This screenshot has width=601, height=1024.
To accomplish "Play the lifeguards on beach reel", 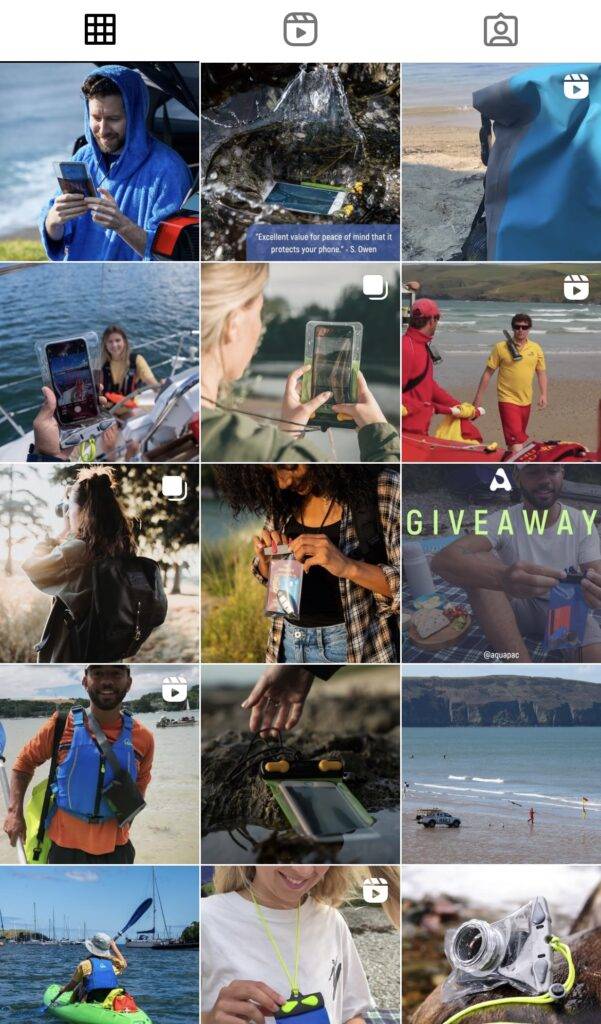I will tap(501, 362).
